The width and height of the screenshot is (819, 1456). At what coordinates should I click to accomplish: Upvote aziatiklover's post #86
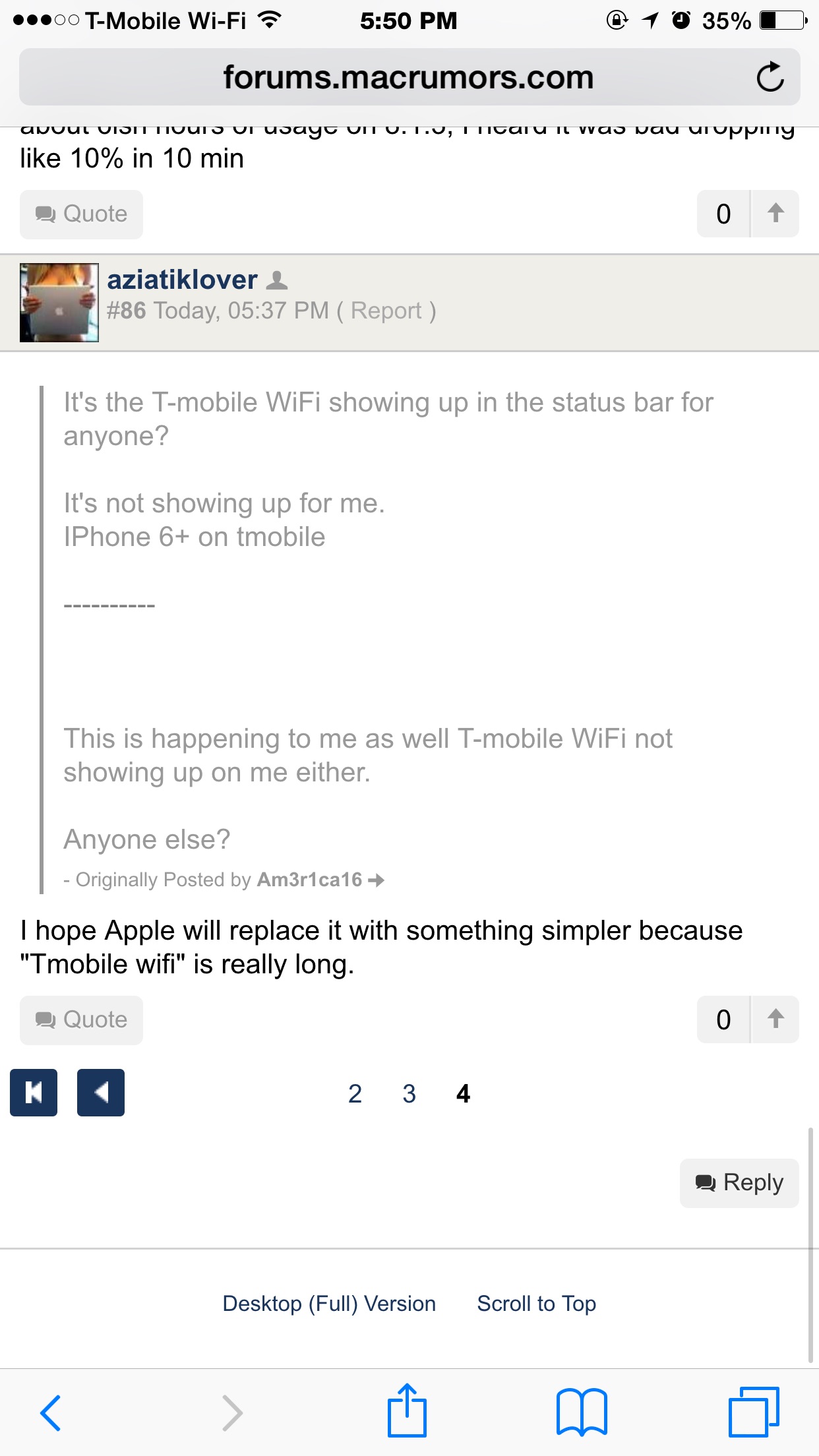click(x=775, y=1019)
